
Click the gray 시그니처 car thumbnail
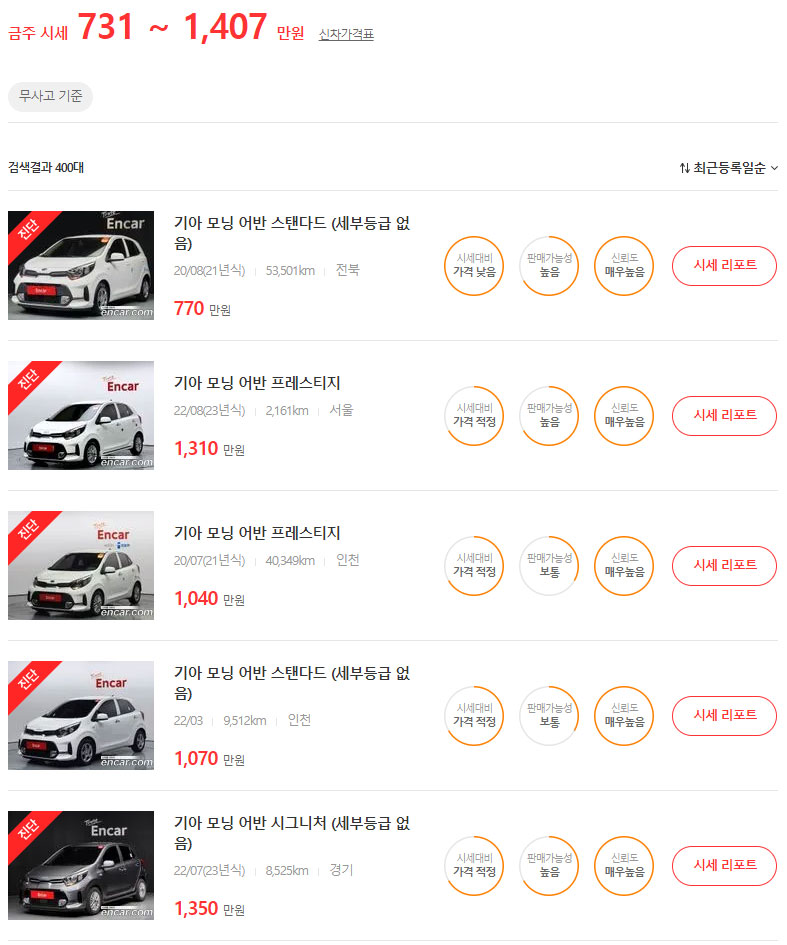[x=80, y=866]
